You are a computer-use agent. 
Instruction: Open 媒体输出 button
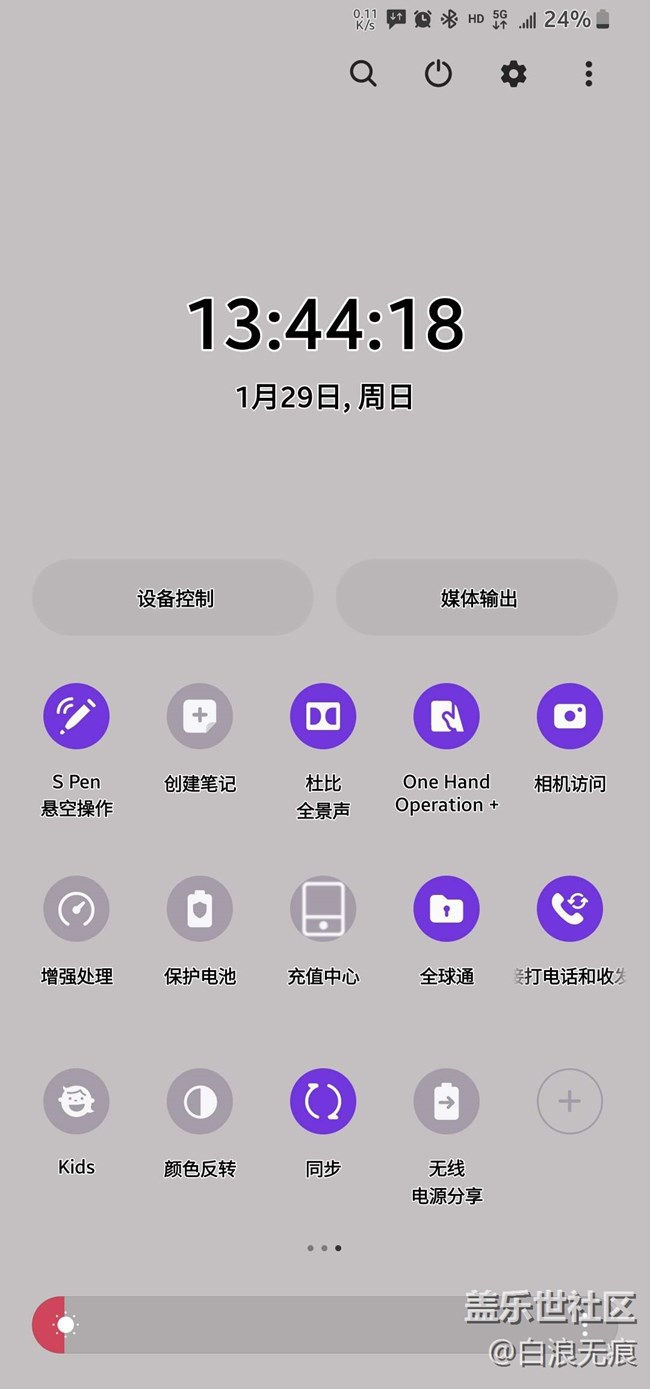pyautogui.click(x=477, y=597)
